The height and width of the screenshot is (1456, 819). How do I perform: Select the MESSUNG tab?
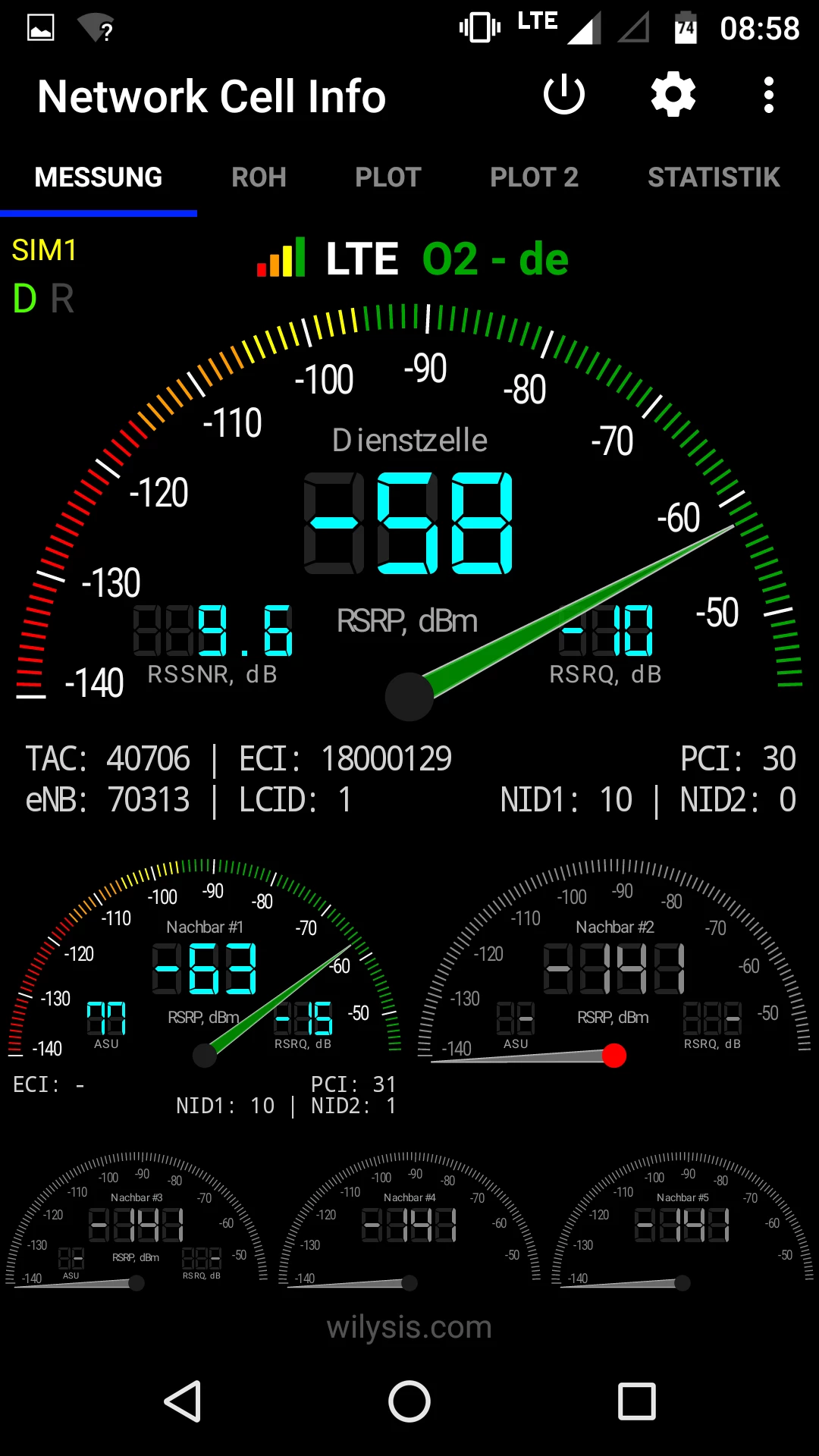(x=99, y=177)
